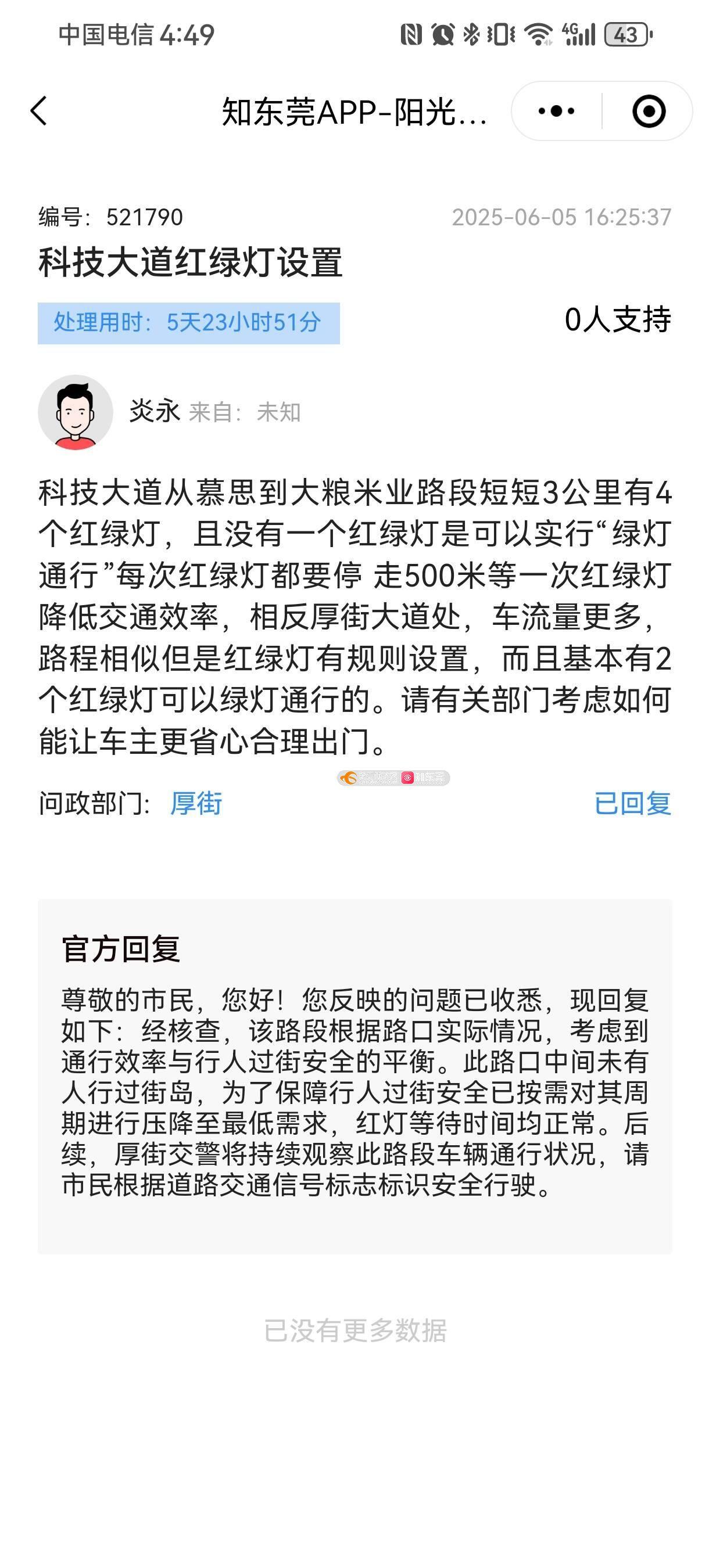Support this post via 0人支持
Screen dimensions: 709x1568
[617, 320]
